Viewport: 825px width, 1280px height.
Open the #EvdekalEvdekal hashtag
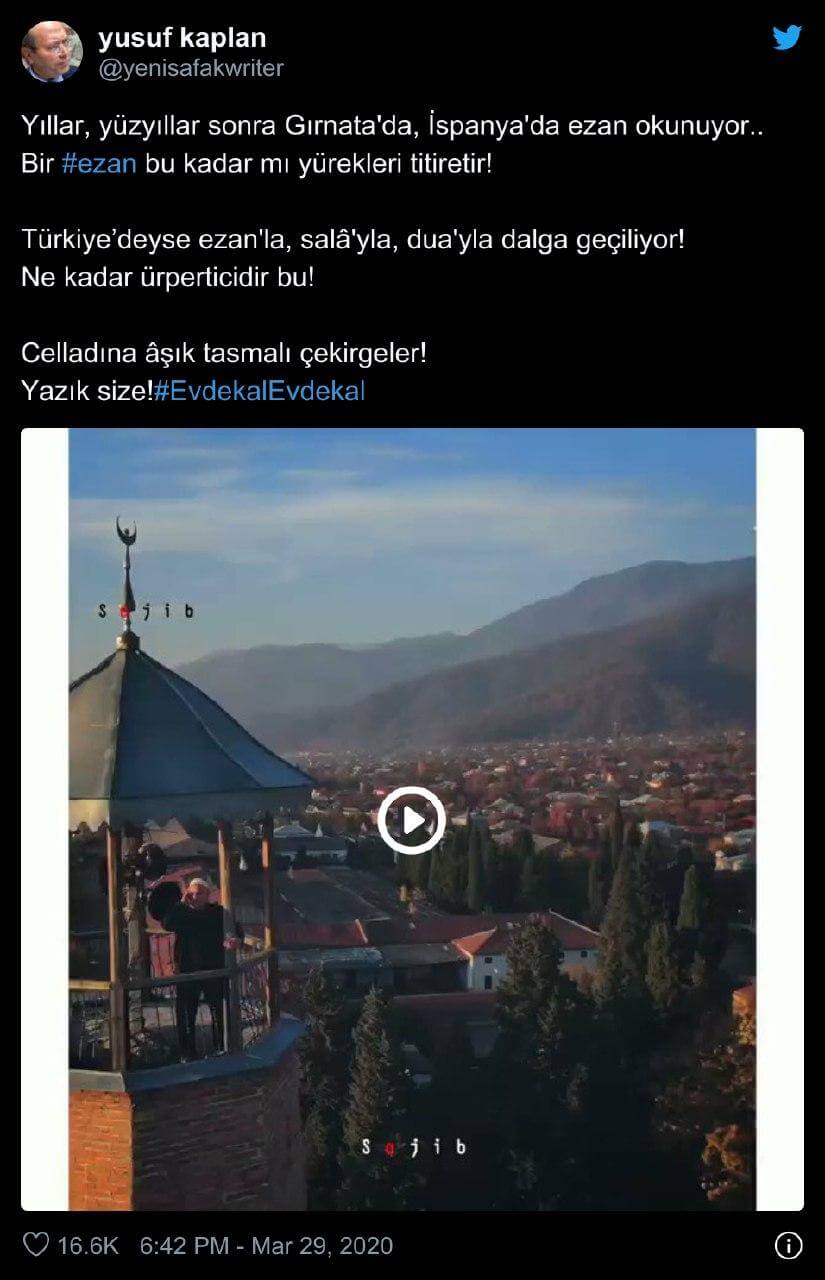tap(260, 391)
